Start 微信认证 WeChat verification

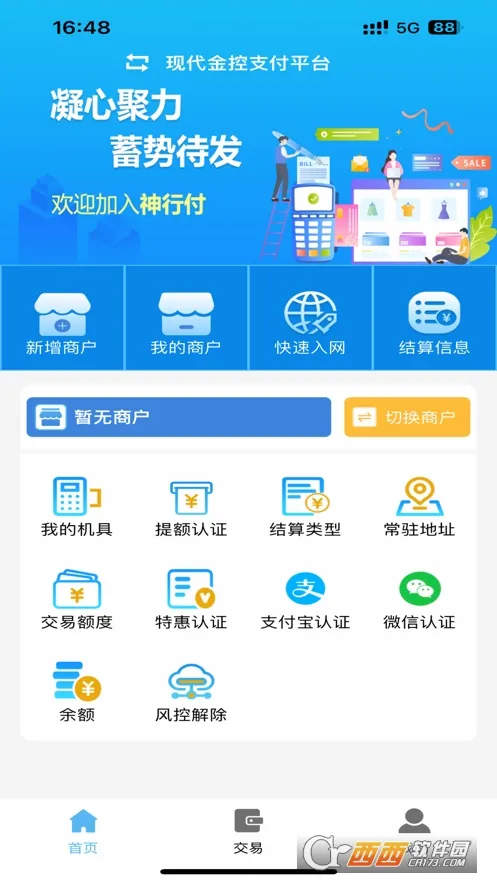pyautogui.click(x=419, y=599)
